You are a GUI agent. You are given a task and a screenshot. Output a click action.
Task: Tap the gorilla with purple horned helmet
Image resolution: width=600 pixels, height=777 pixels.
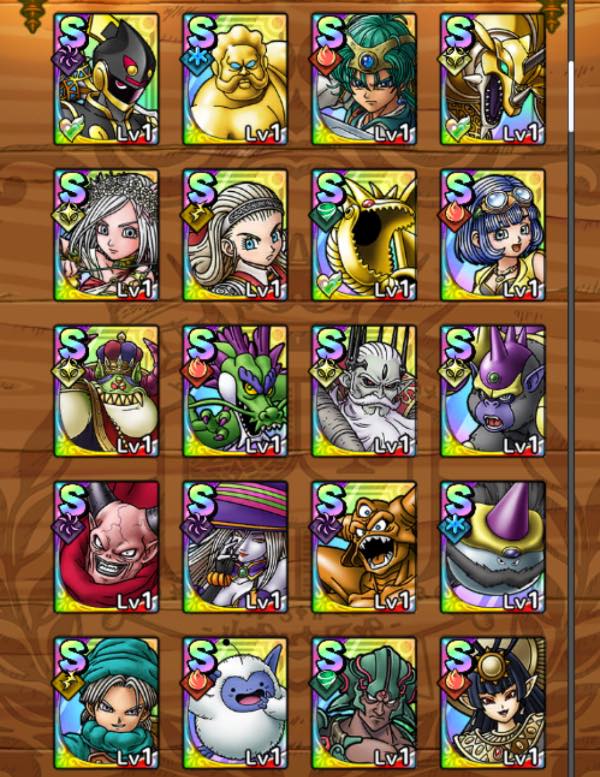(x=492, y=391)
